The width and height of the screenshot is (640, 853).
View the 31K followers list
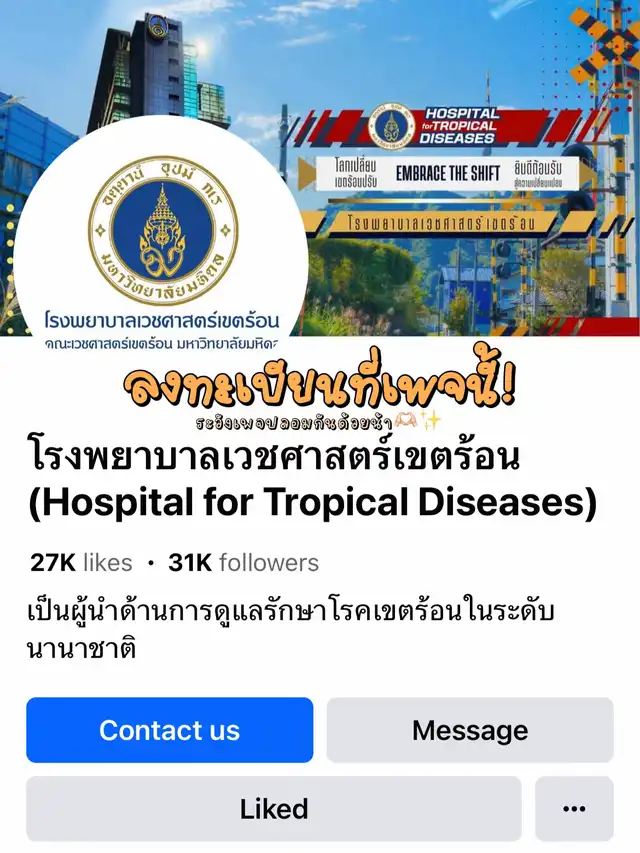click(243, 562)
